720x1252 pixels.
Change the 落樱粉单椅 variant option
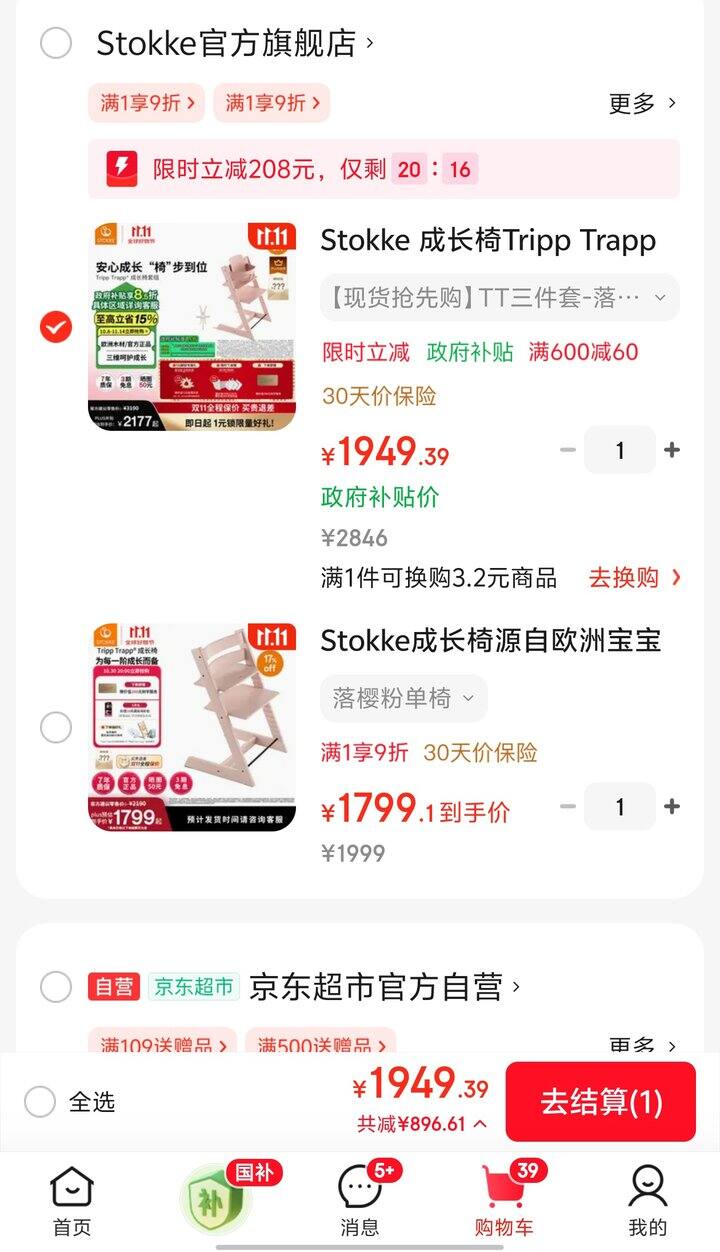pos(403,698)
